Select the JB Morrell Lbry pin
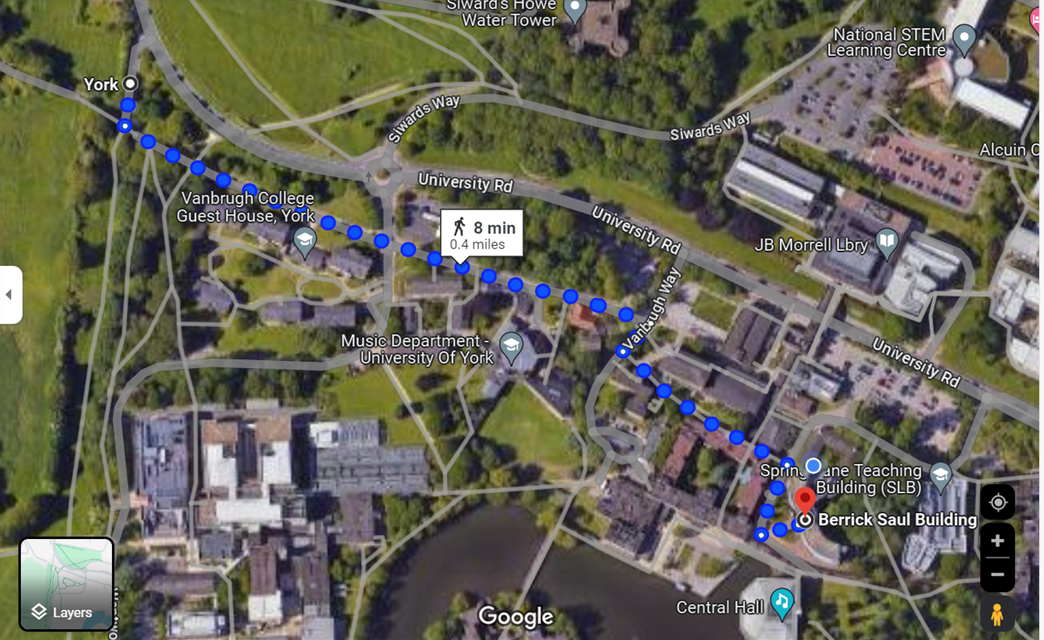The height and width of the screenshot is (640, 1044). coord(886,241)
